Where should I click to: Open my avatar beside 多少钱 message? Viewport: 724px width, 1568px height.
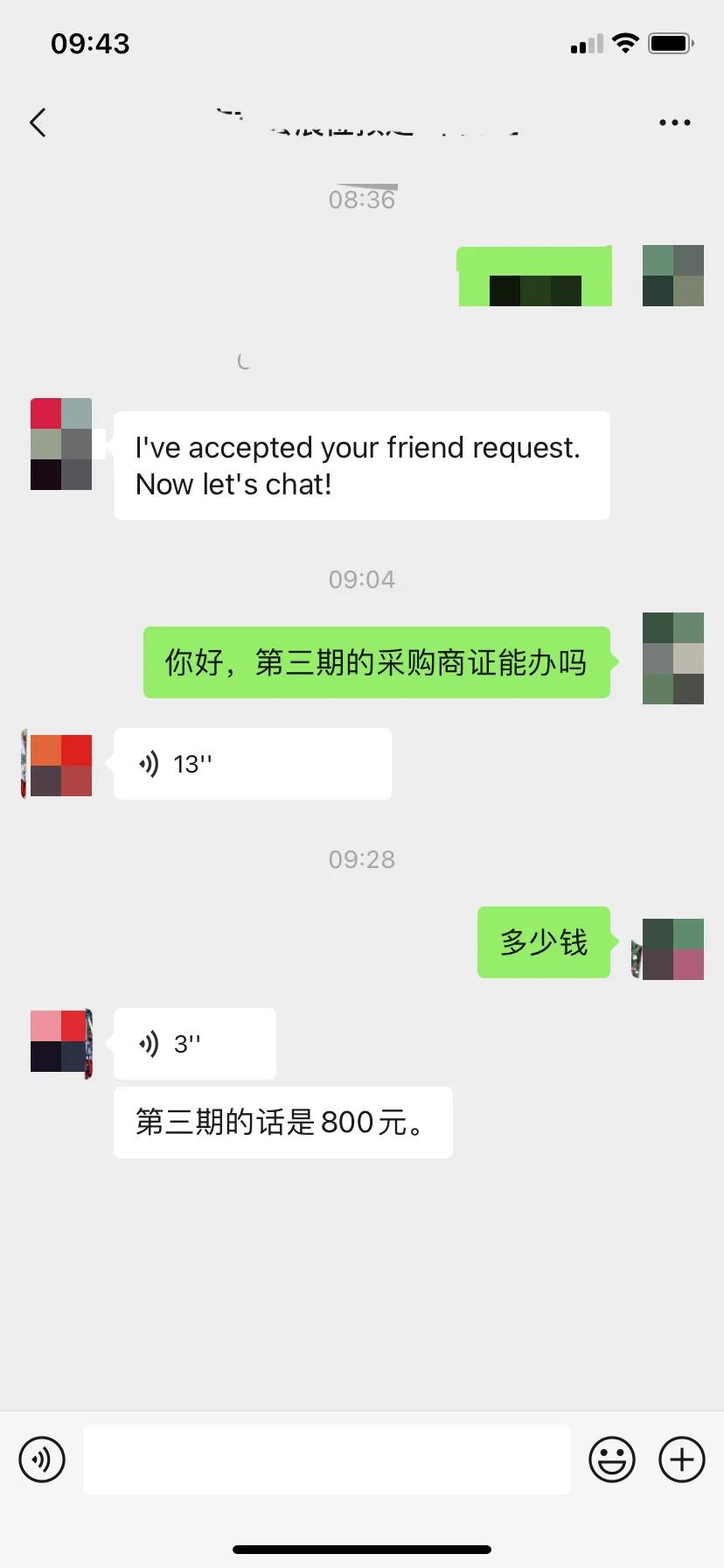672,948
